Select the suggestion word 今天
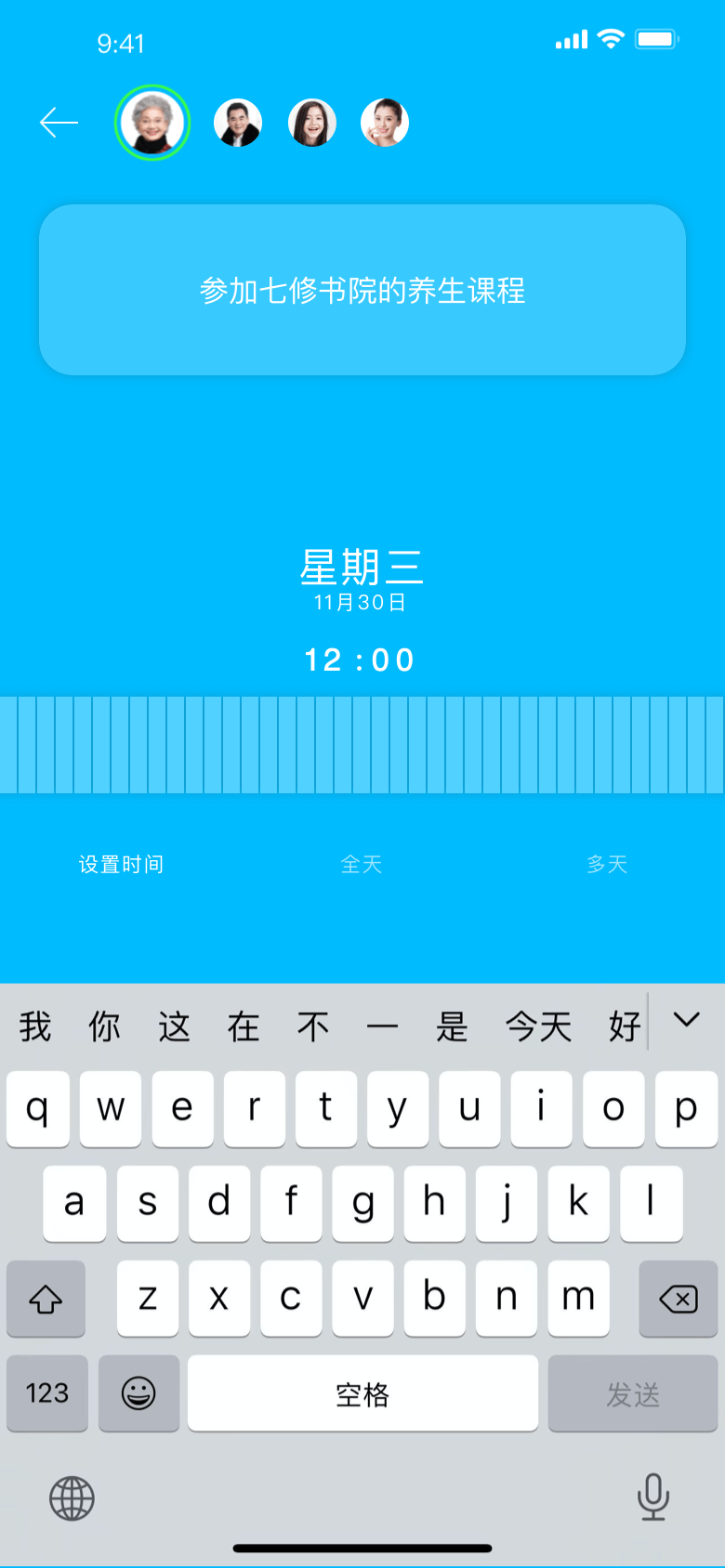725x1568 pixels. 539,1026
